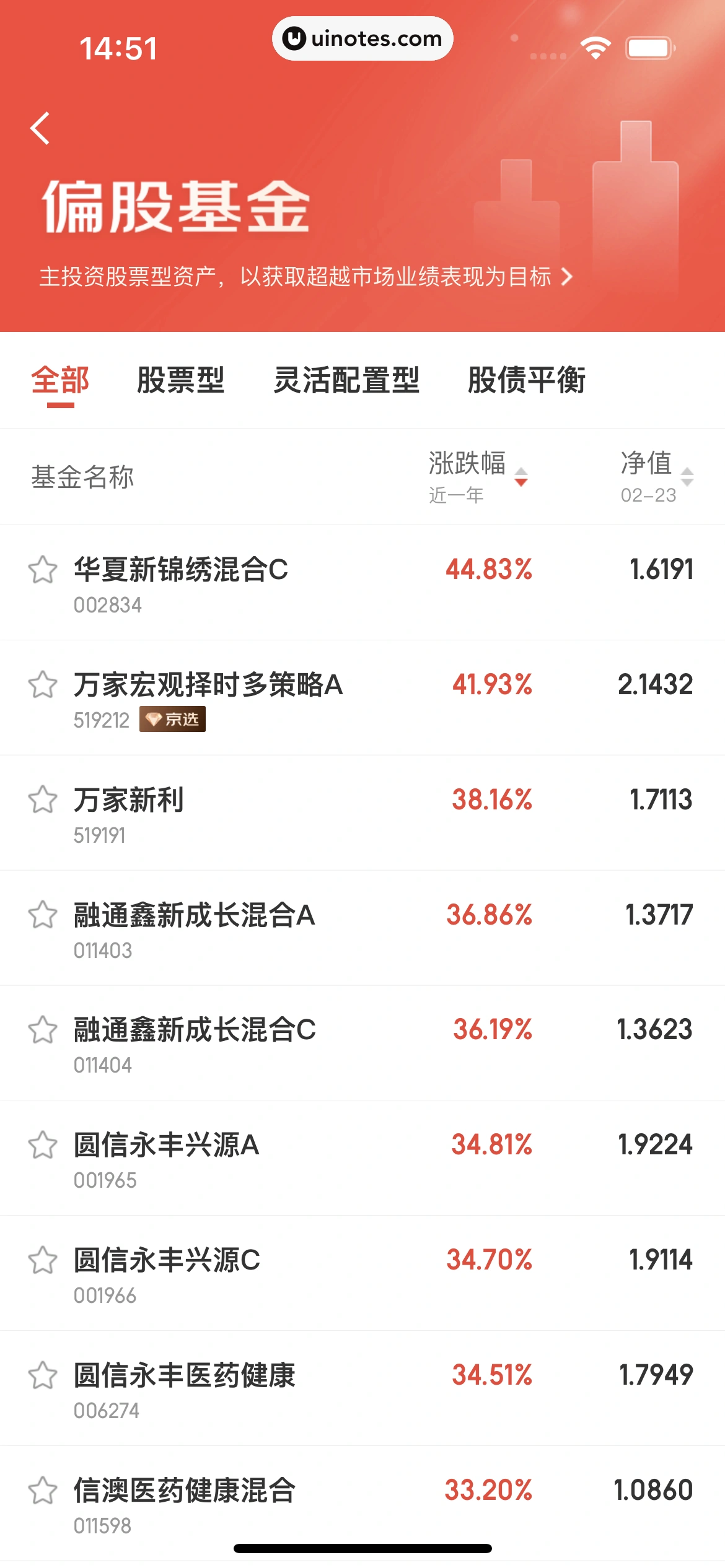Open fund 融通鑫新成长混合A

(194, 915)
